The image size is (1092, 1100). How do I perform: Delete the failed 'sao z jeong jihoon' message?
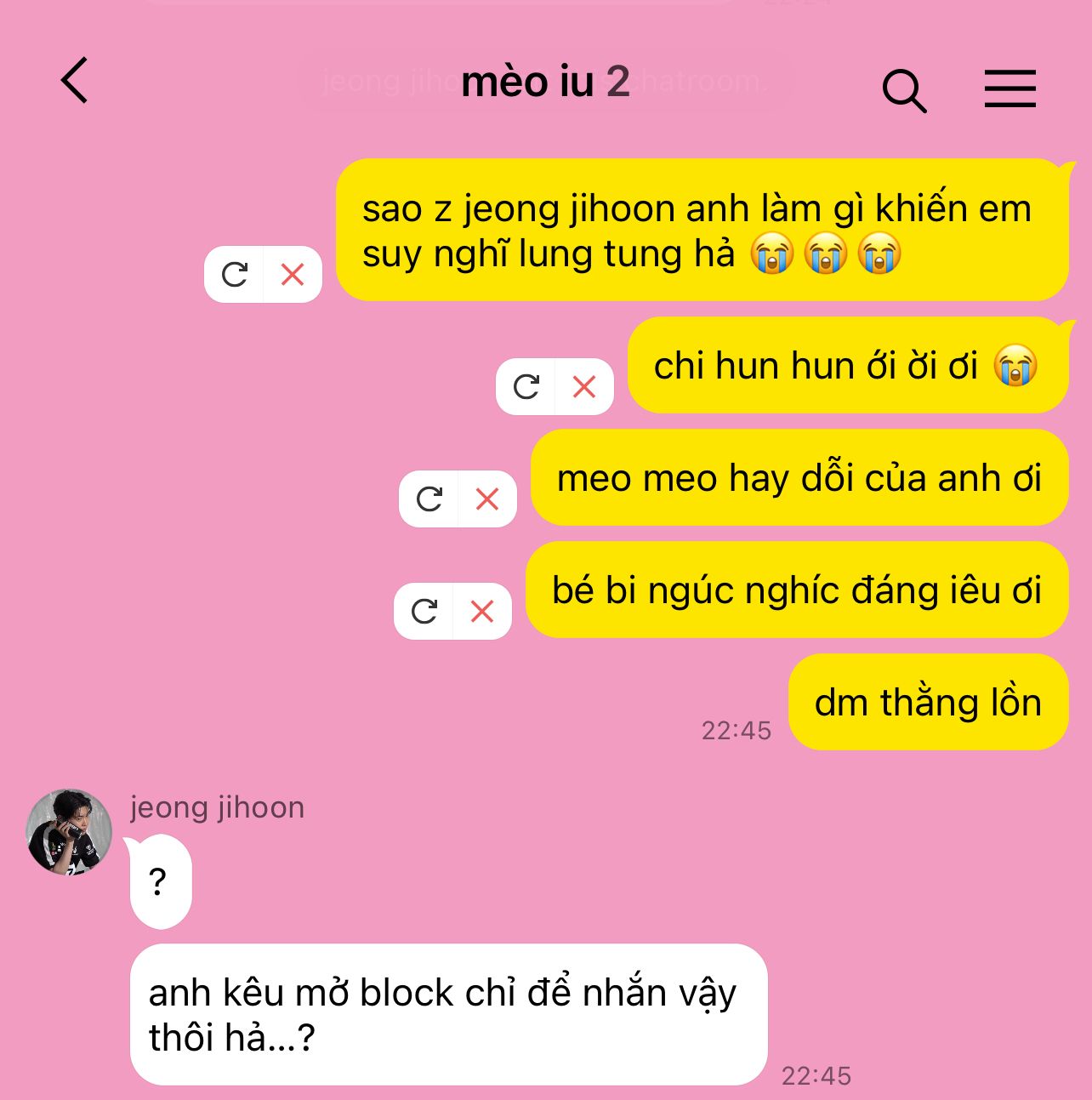tap(293, 275)
